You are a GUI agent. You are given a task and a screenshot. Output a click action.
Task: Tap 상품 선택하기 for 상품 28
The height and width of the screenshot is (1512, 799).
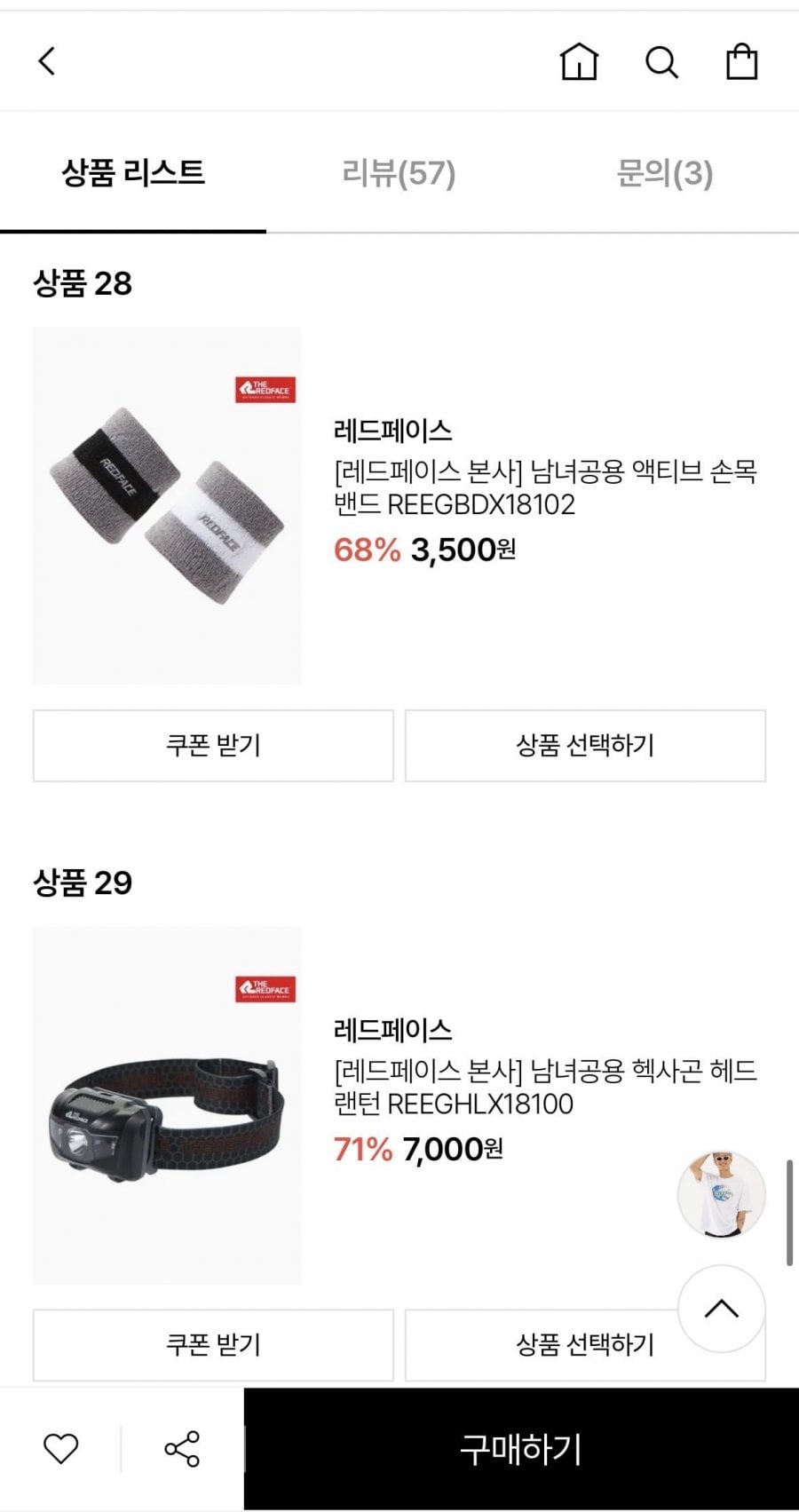[x=585, y=745]
